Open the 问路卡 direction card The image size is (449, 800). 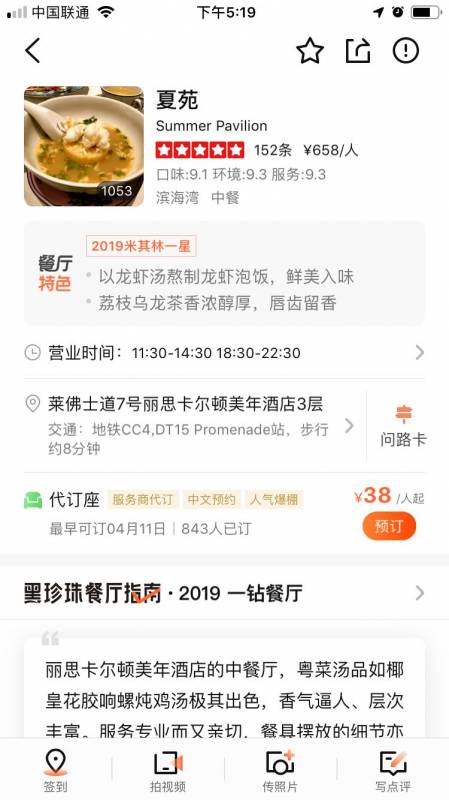coord(403,426)
